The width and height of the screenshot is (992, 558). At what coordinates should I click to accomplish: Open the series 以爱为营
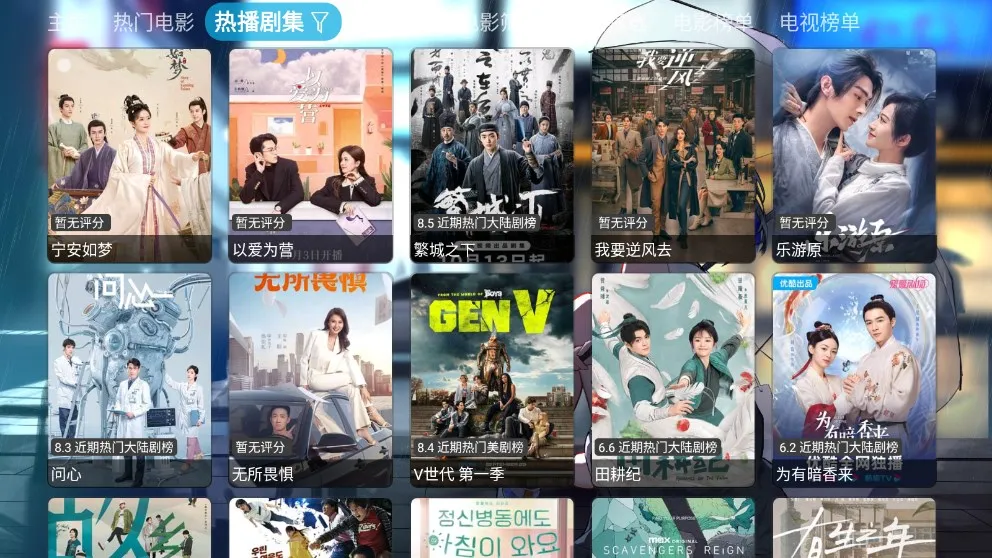(x=310, y=155)
